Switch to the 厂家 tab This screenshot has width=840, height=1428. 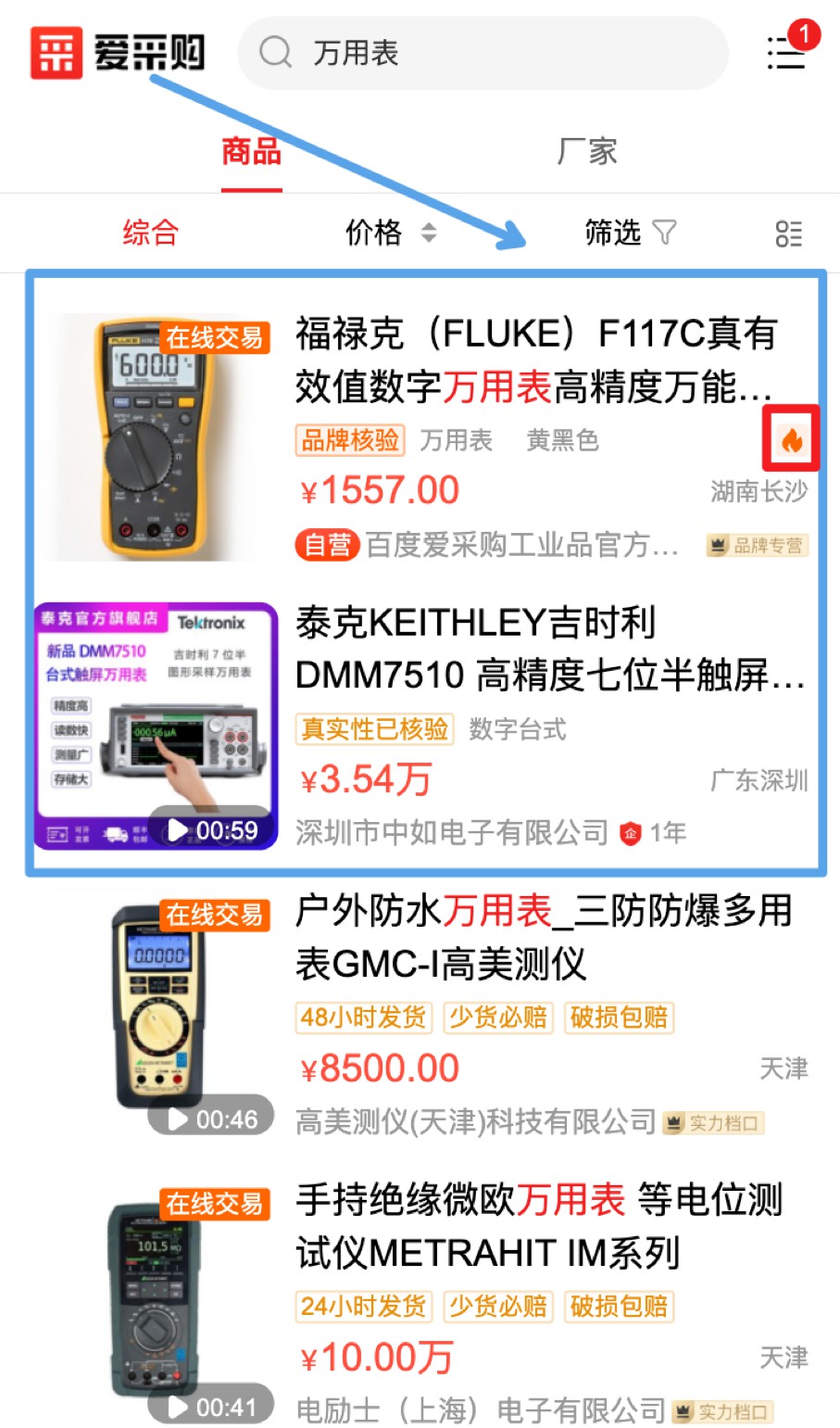point(587,151)
